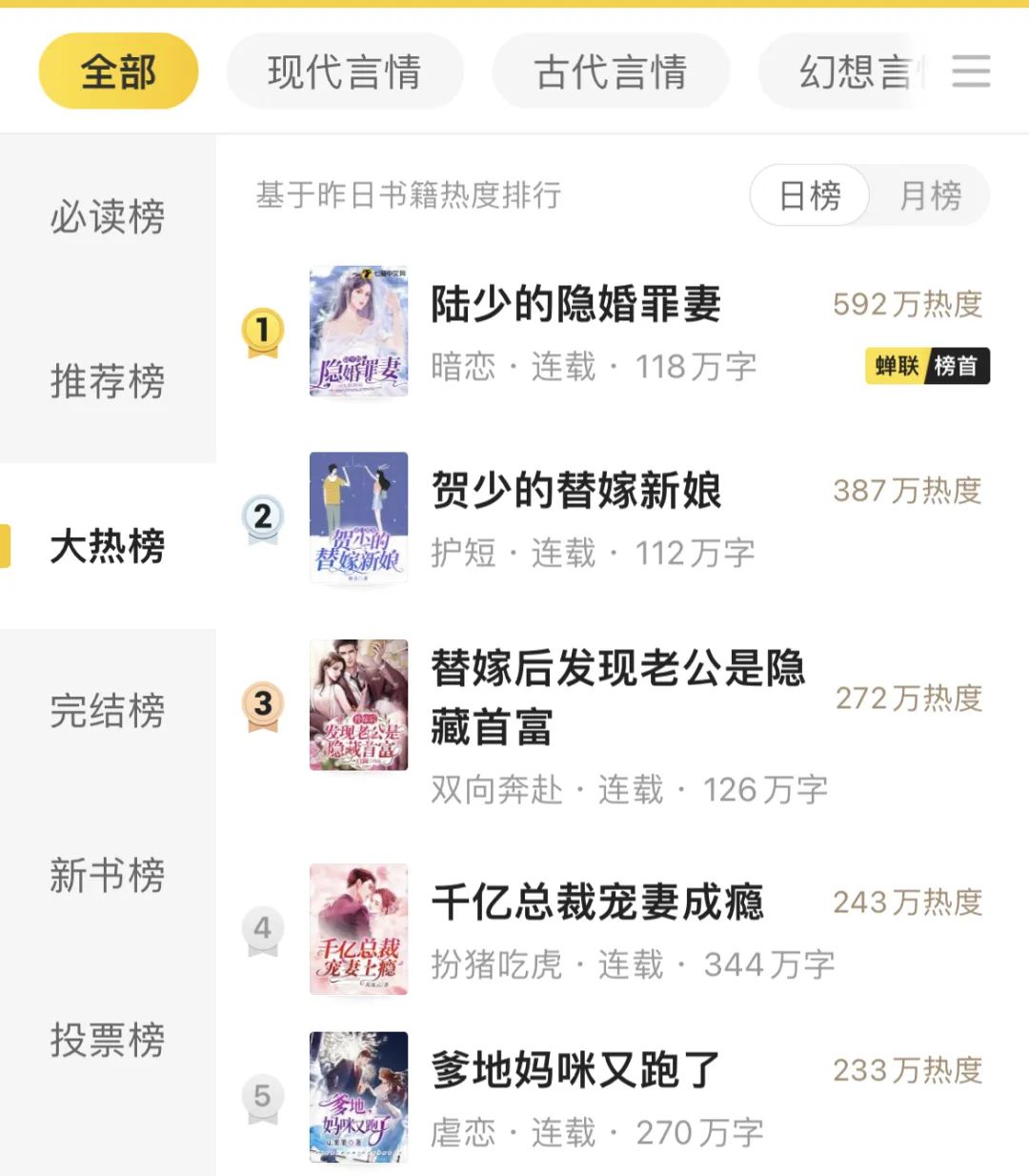
Task: Open the 必读榜 ranking list
Action: [107, 216]
